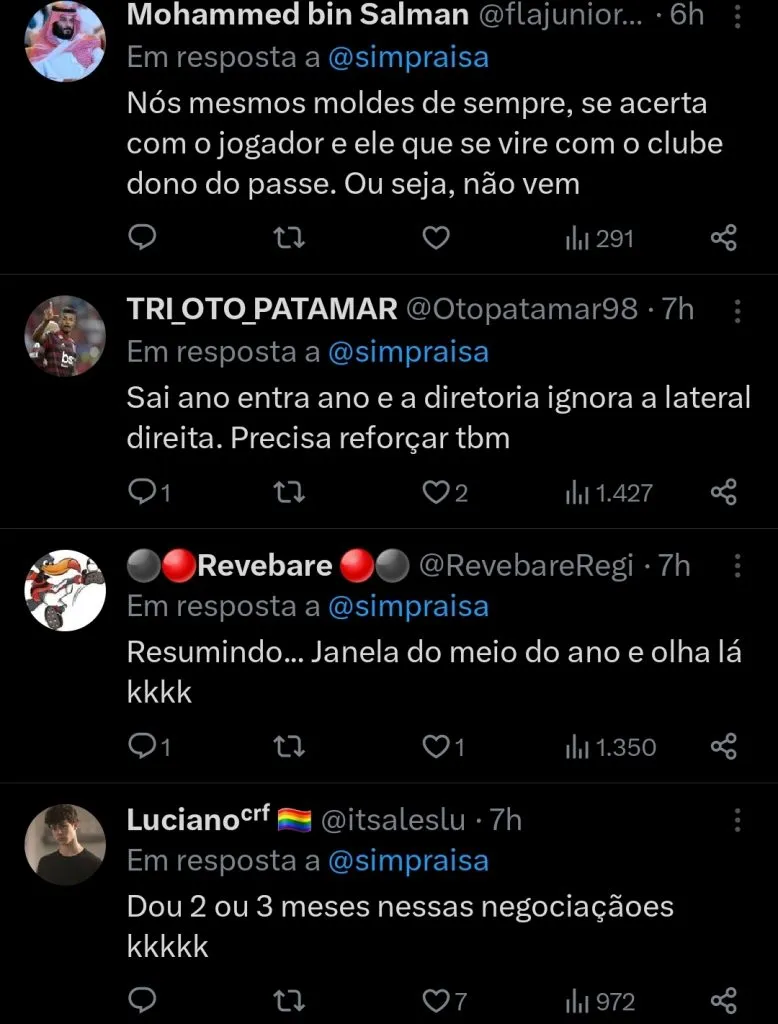Open the retweet icon on TRI_OTO_PATAMAR's reply
Viewport: 778px width, 1024px height.
289,491
